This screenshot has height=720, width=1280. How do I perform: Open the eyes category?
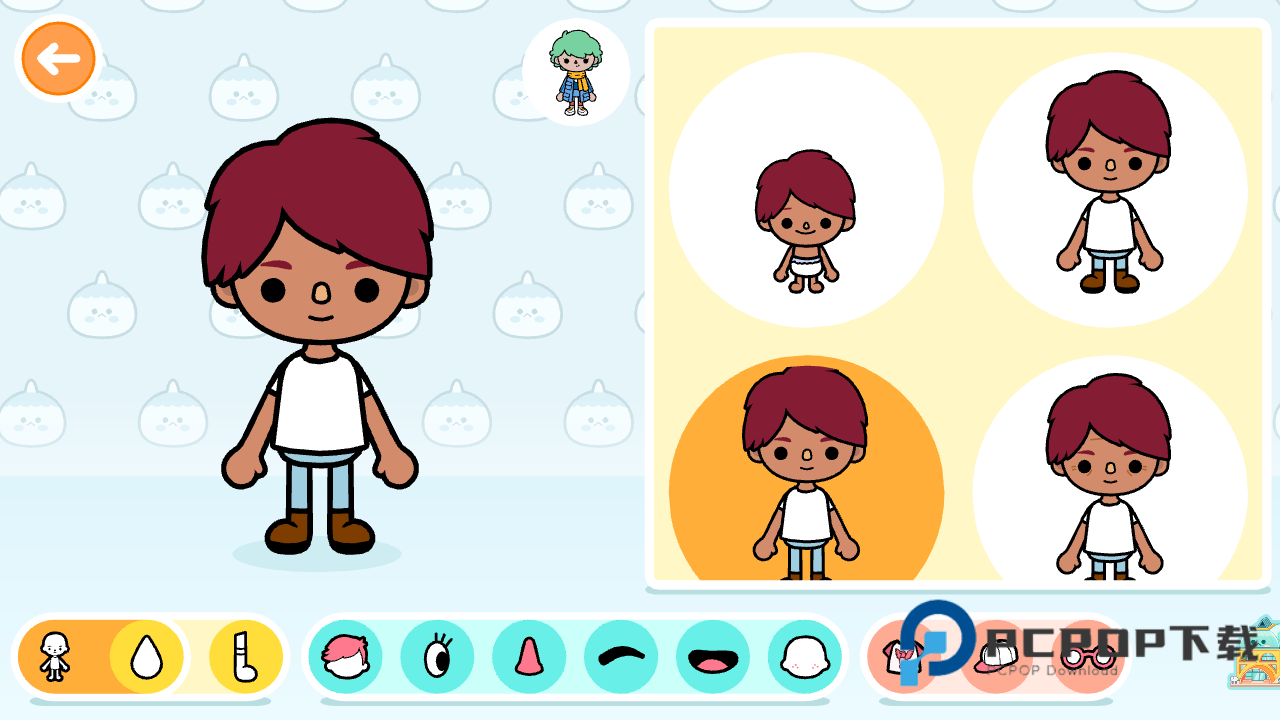437,657
